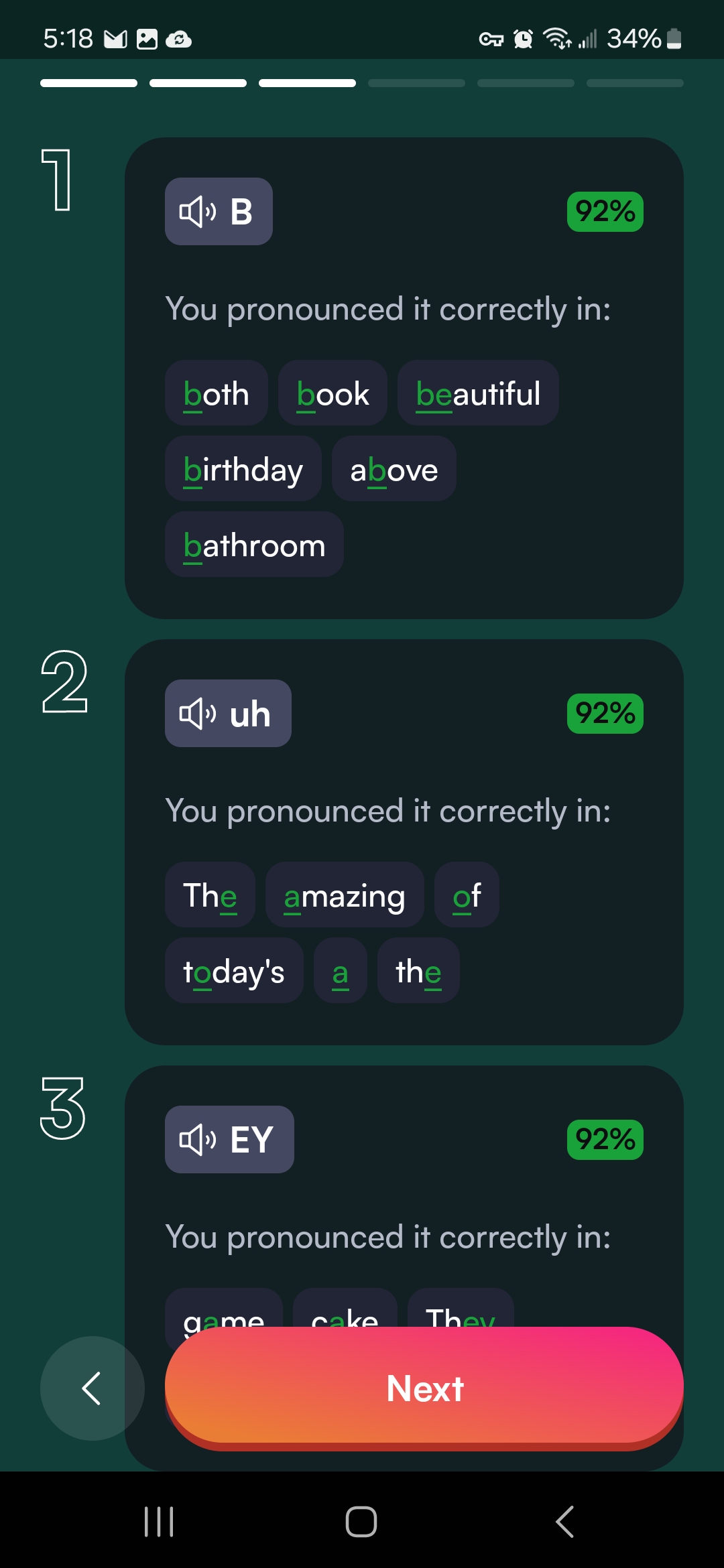Screen dimensions: 724x1568
Task: Tap the lowercase "the" word chip
Action: point(418,971)
